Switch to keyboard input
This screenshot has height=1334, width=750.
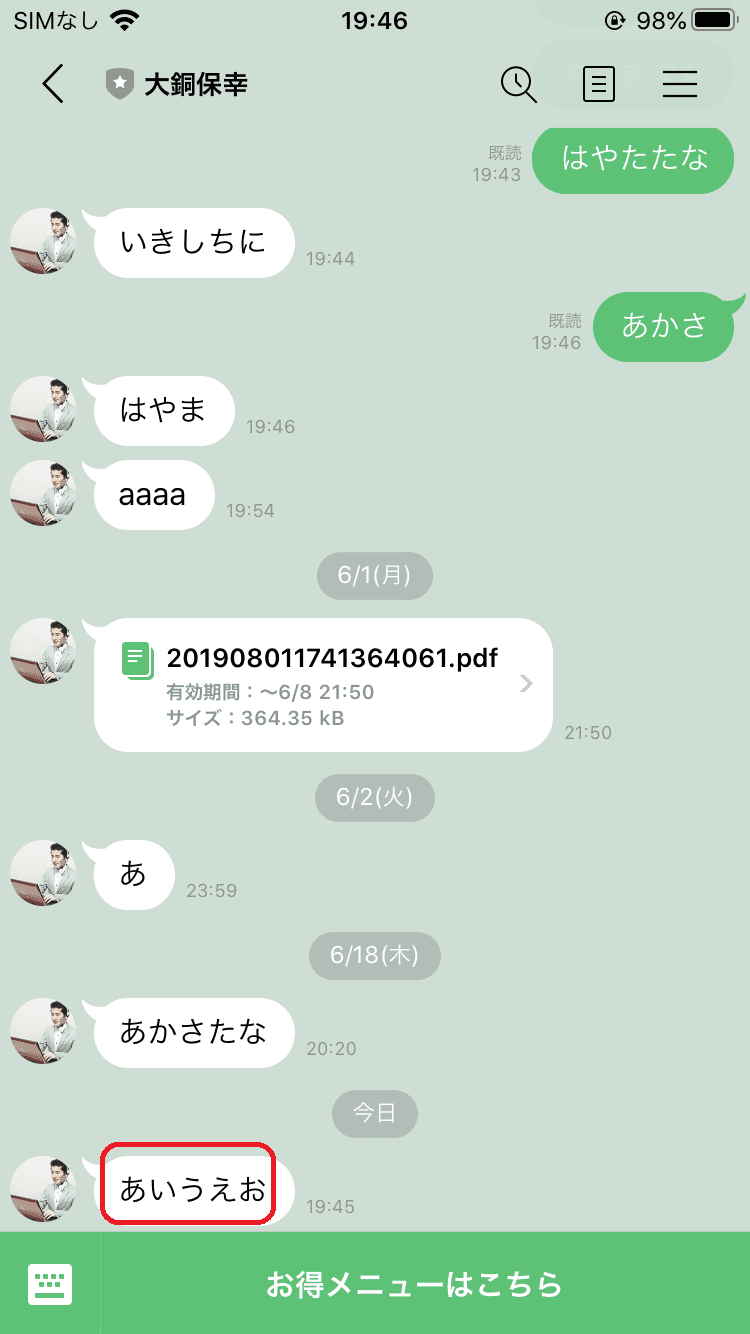(x=50, y=1284)
